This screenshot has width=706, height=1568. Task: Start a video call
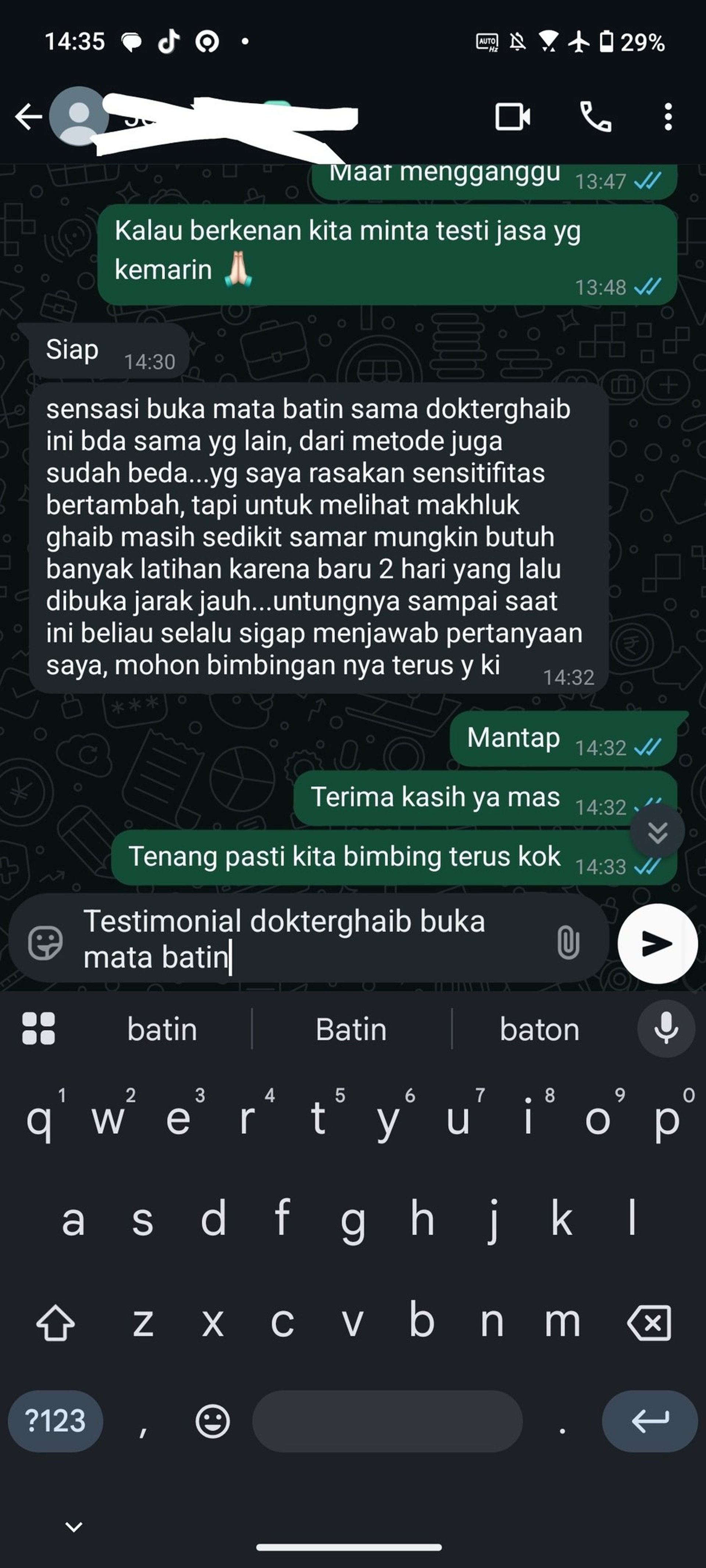click(x=512, y=117)
